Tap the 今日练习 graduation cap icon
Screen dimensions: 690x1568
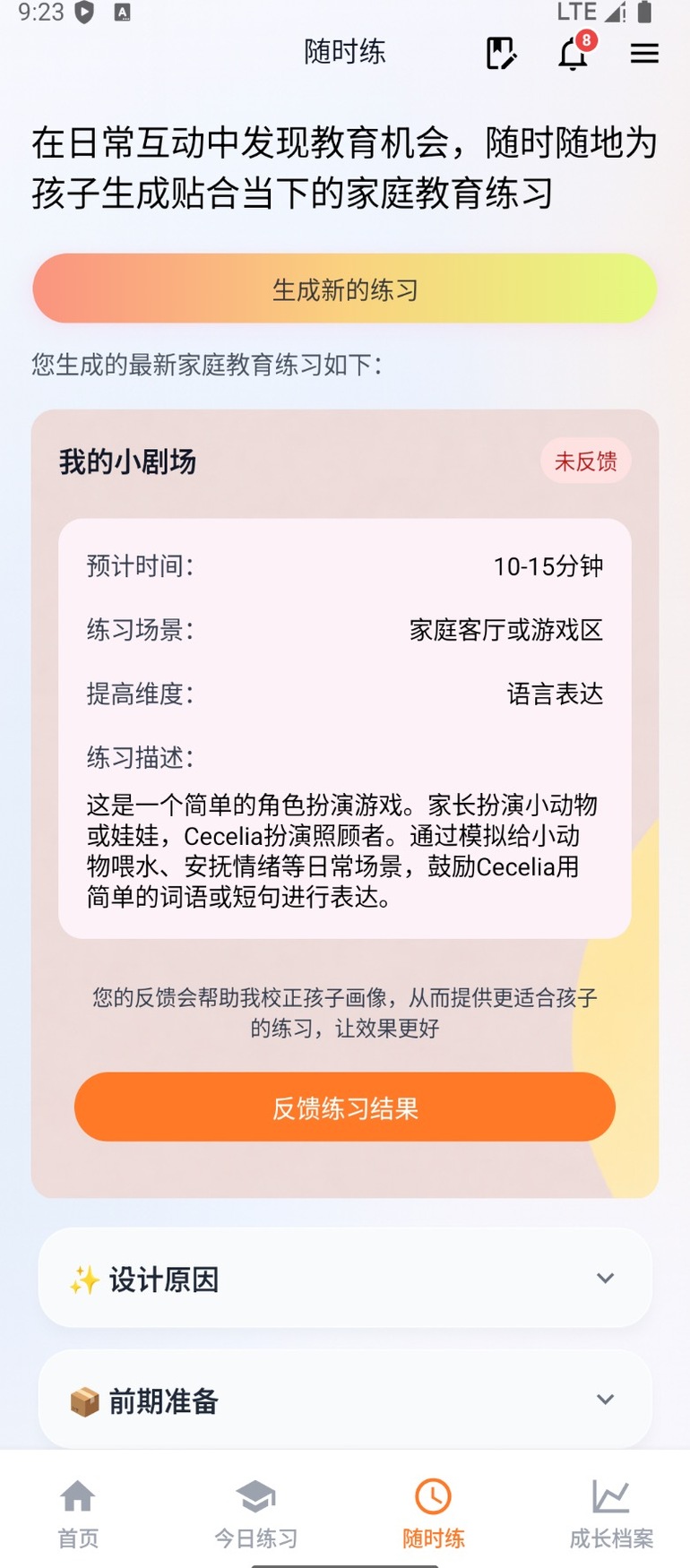[256, 1495]
